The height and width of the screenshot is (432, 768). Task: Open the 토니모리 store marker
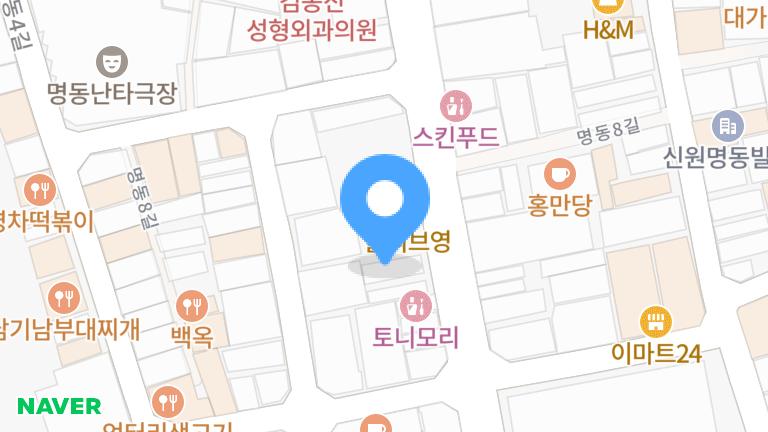pos(415,304)
